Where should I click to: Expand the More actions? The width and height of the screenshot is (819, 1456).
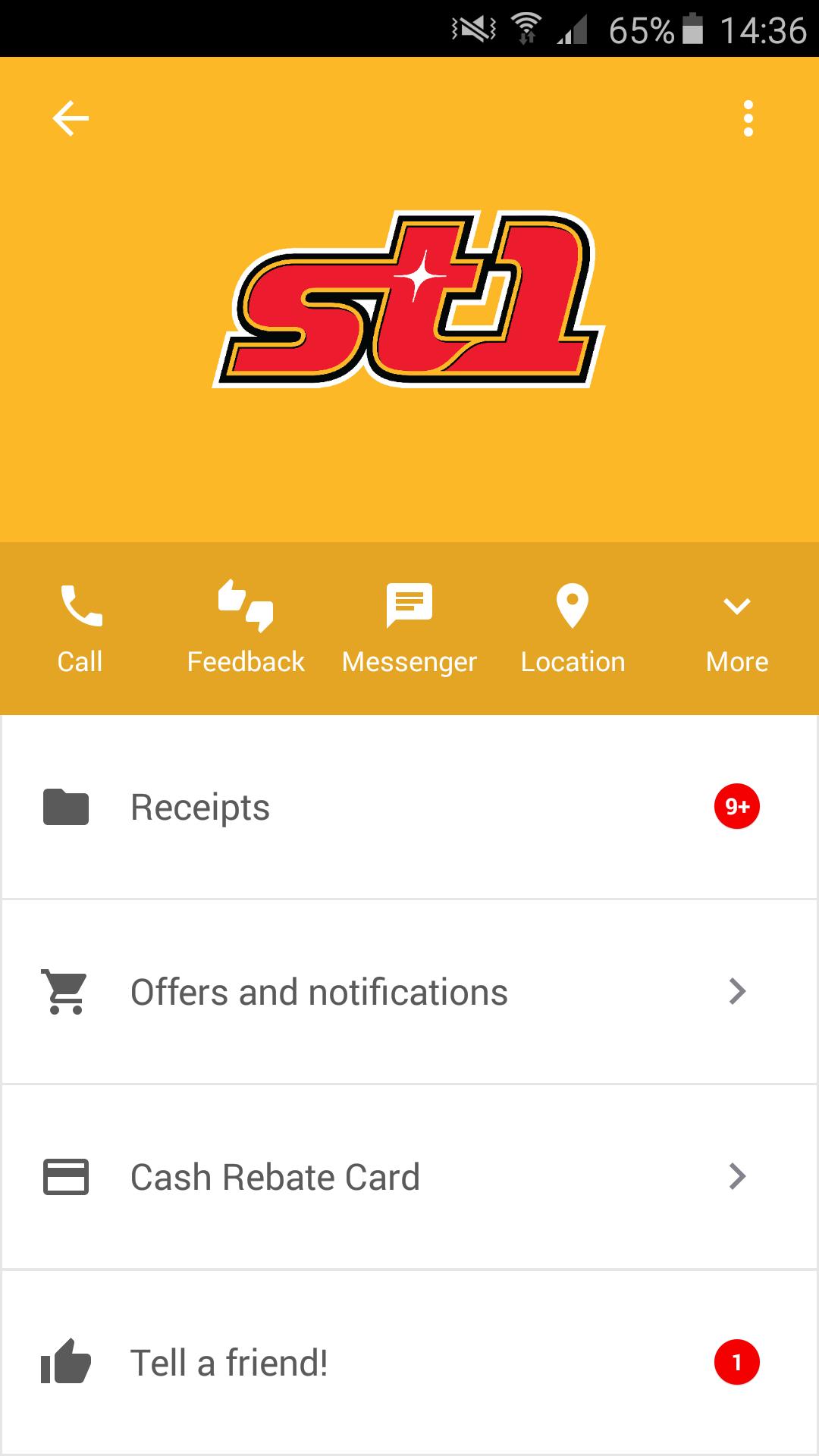pyautogui.click(x=736, y=628)
